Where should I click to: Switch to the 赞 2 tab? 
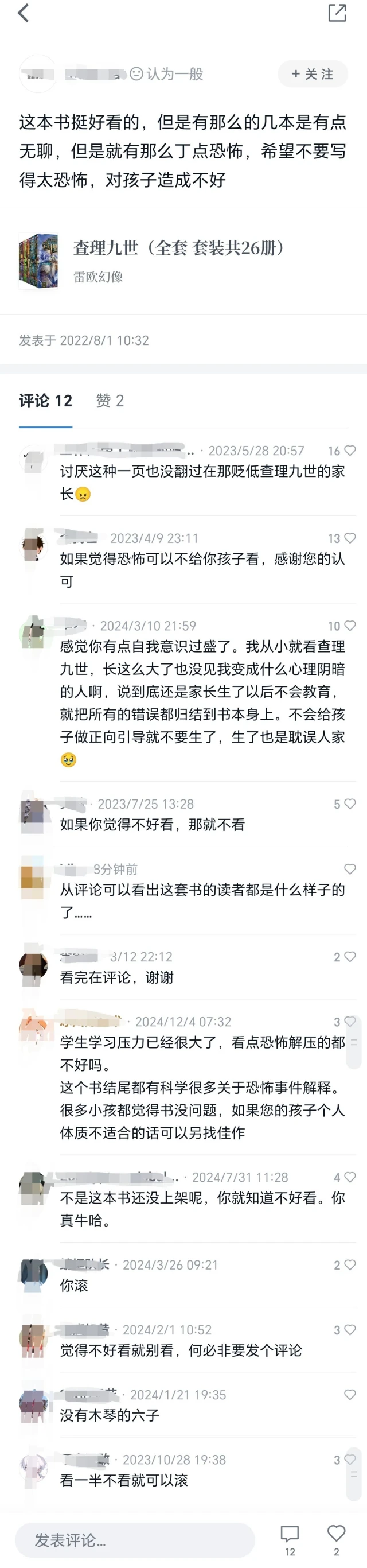tap(110, 401)
